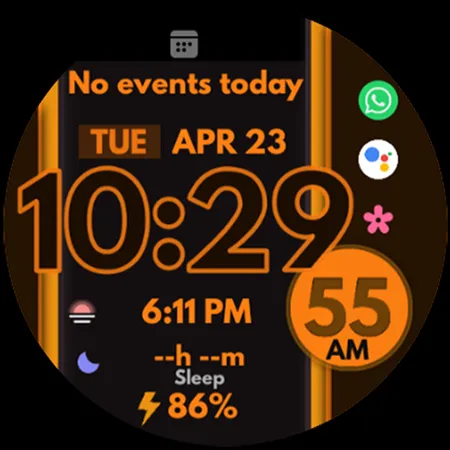Viewport: 450px width, 450px height.
Task: Open battery details at 86%
Action: point(187,407)
